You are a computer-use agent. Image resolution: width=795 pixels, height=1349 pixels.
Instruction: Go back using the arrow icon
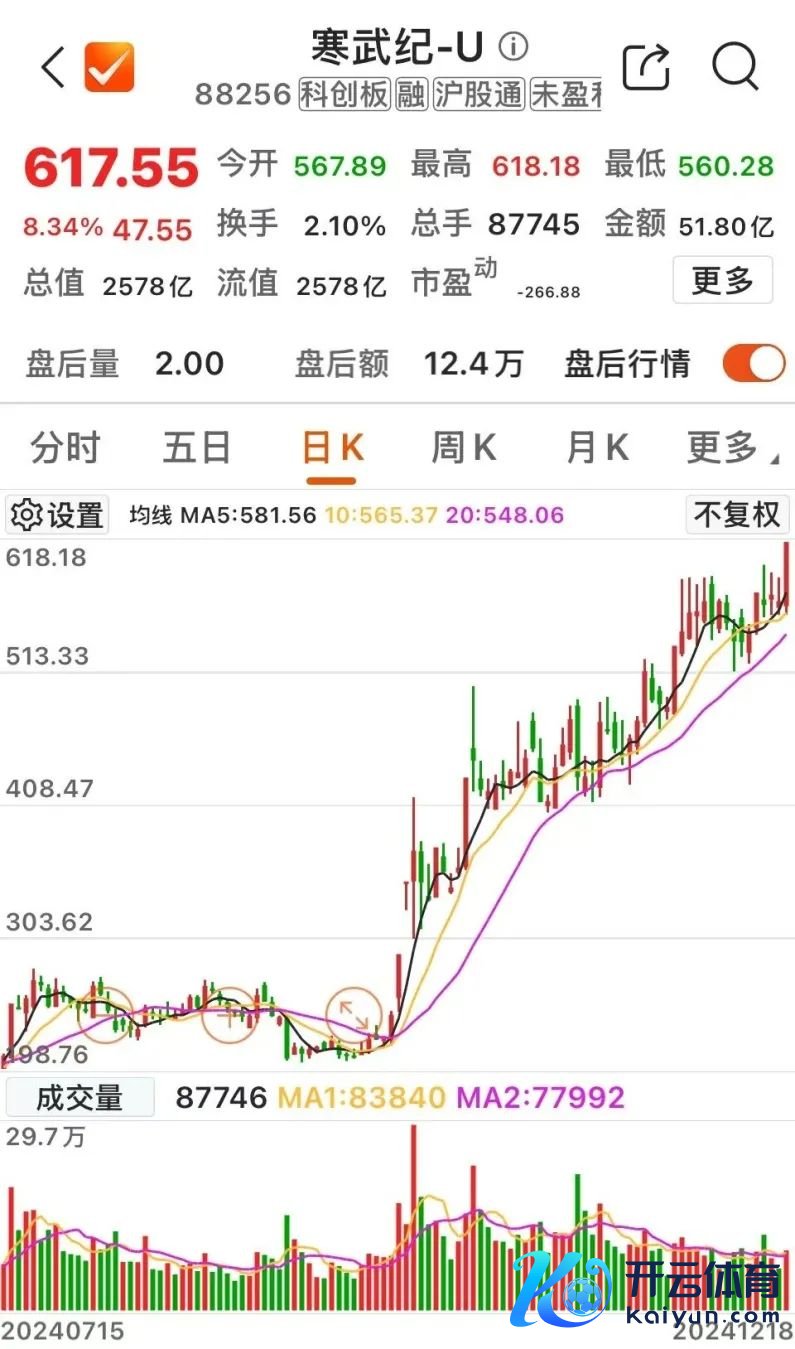click(x=52, y=67)
